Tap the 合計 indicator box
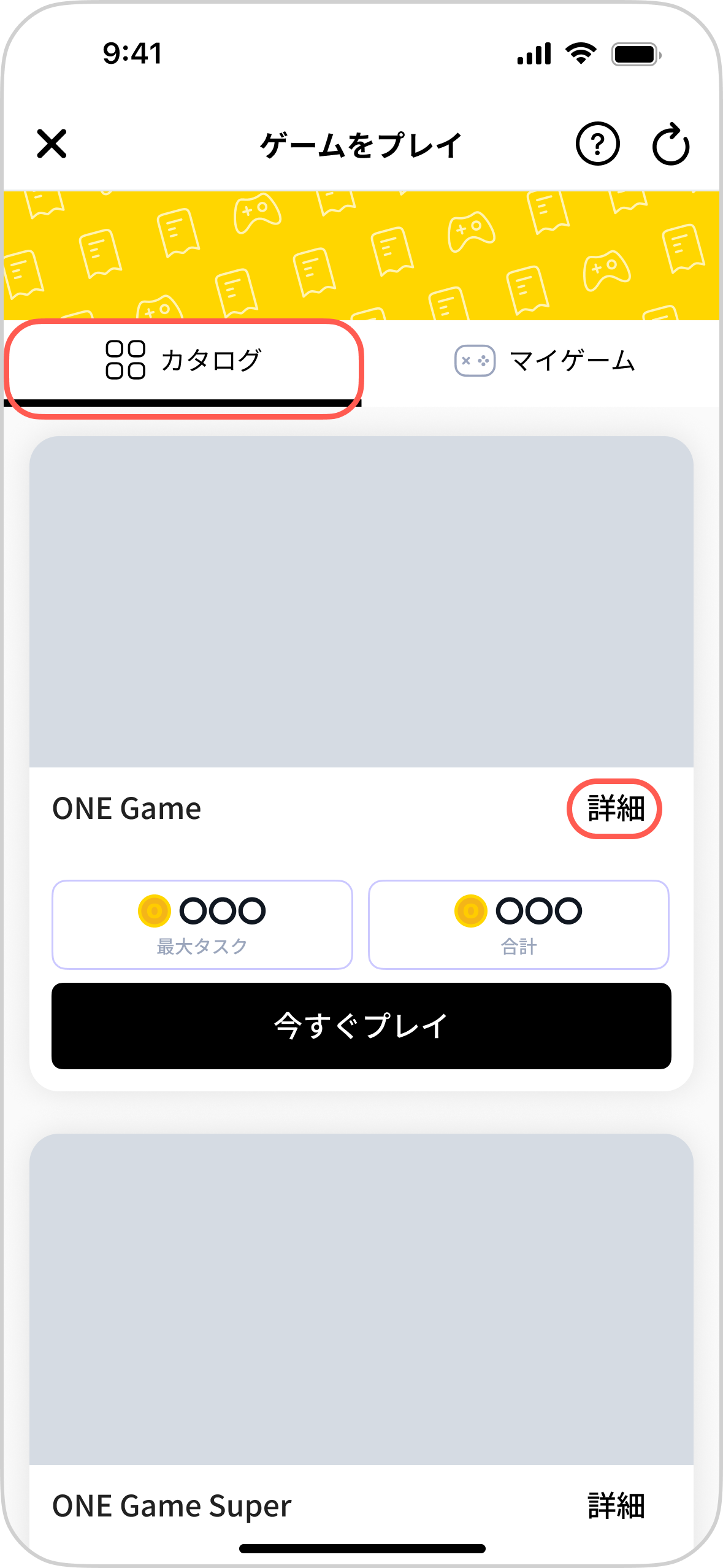Image resolution: width=723 pixels, height=1568 pixels. coord(518,923)
